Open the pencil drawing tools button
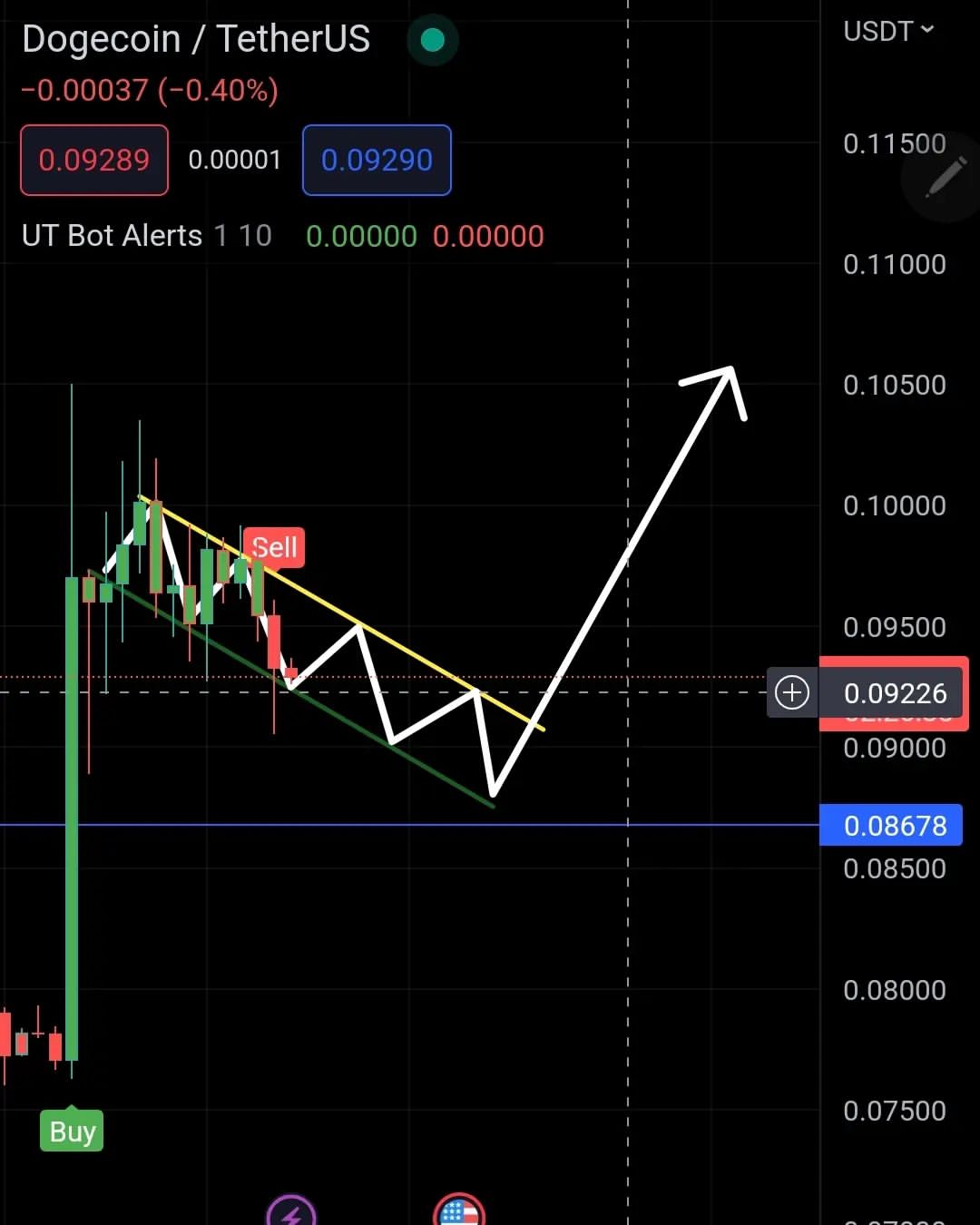The image size is (980, 1225). (x=945, y=177)
